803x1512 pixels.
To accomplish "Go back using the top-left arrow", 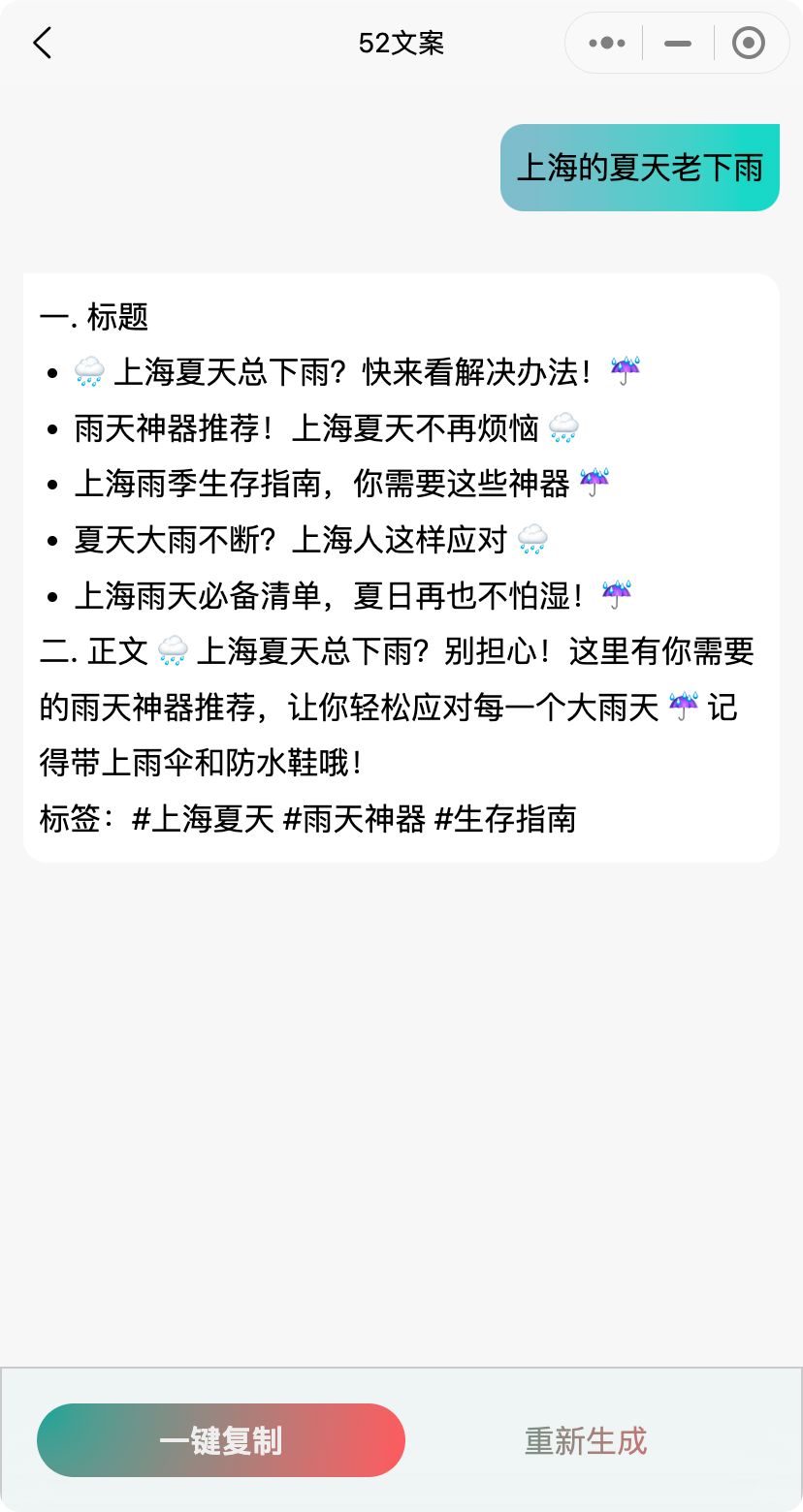I will click(x=42, y=44).
